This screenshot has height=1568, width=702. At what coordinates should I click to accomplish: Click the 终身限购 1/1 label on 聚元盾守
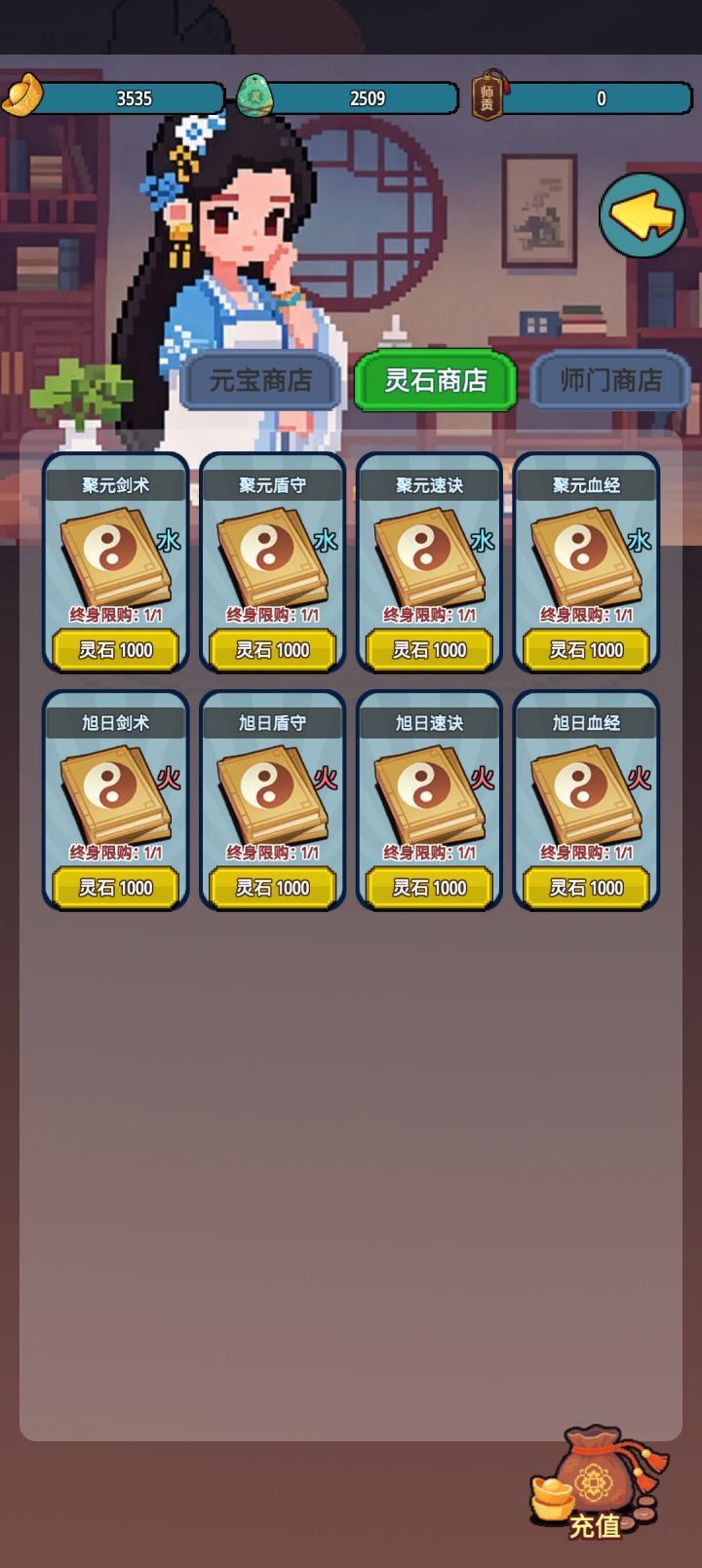pyautogui.click(x=273, y=614)
